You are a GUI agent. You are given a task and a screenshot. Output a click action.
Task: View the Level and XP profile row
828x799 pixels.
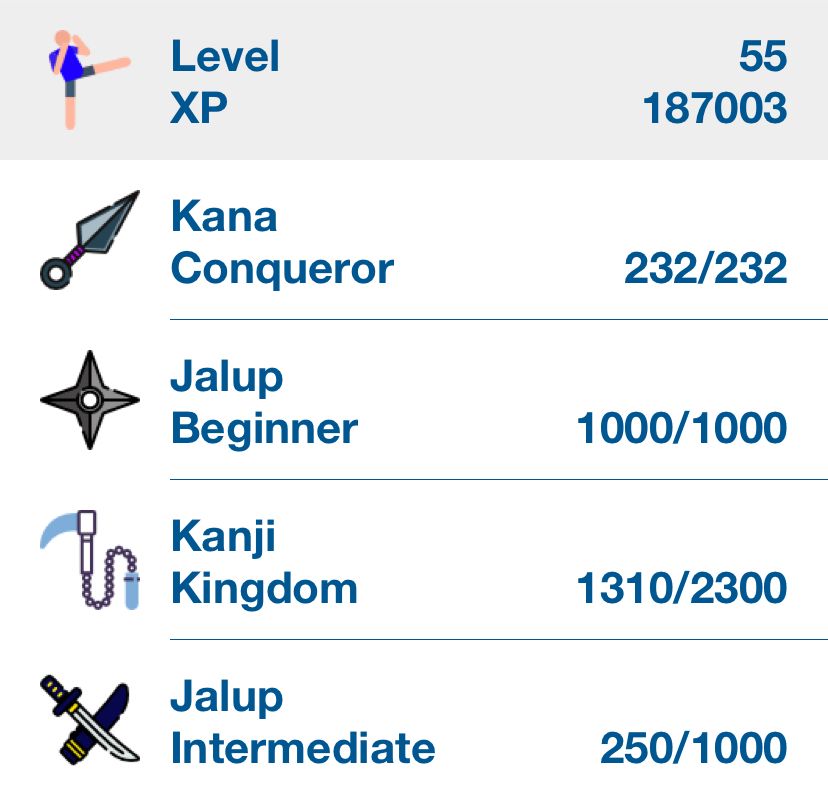click(413, 82)
